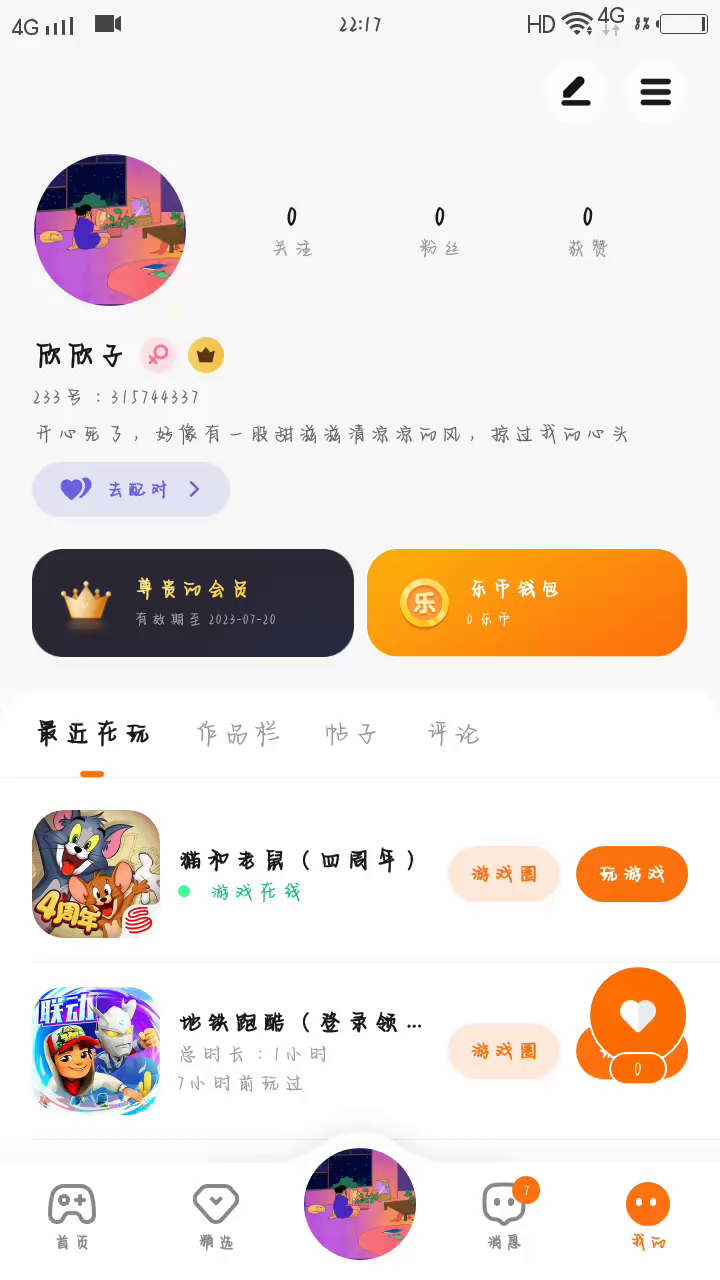View the 关注 following list

tap(292, 230)
